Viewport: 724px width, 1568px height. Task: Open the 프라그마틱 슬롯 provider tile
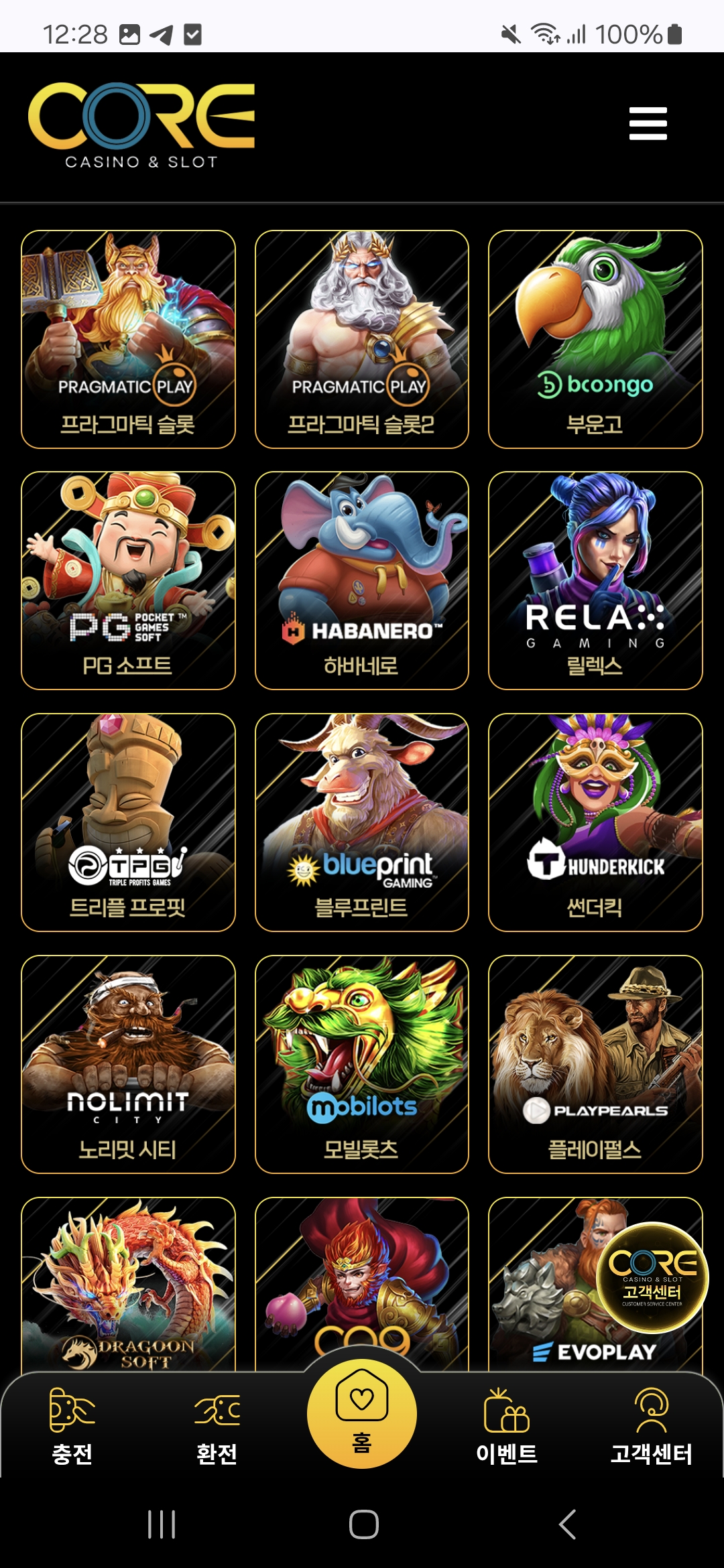coord(128,339)
